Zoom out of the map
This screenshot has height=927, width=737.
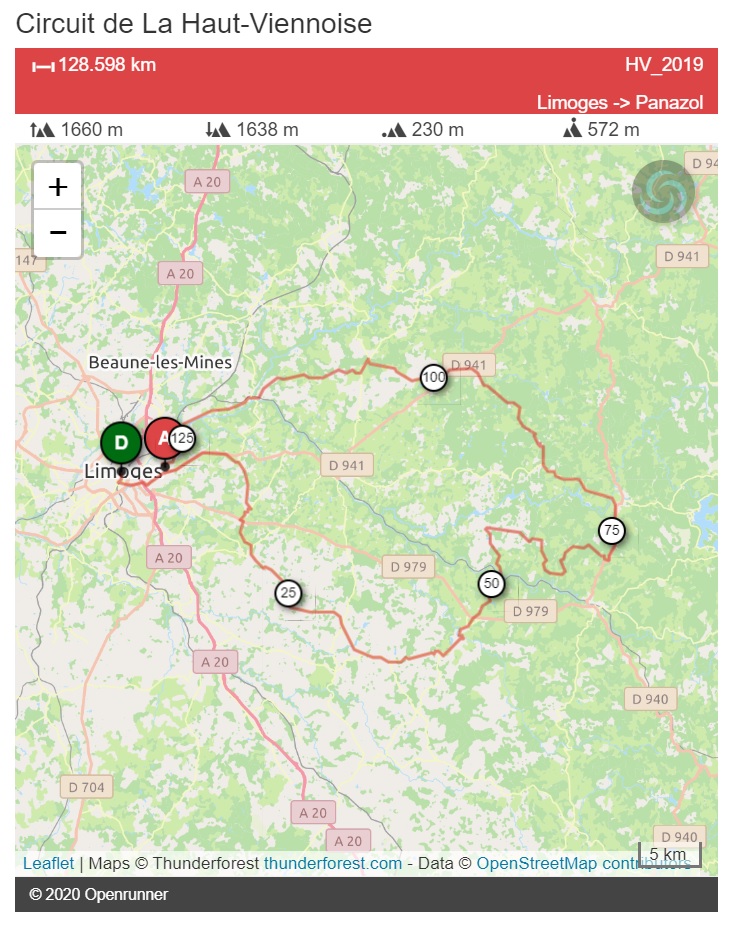tap(58, 233)
